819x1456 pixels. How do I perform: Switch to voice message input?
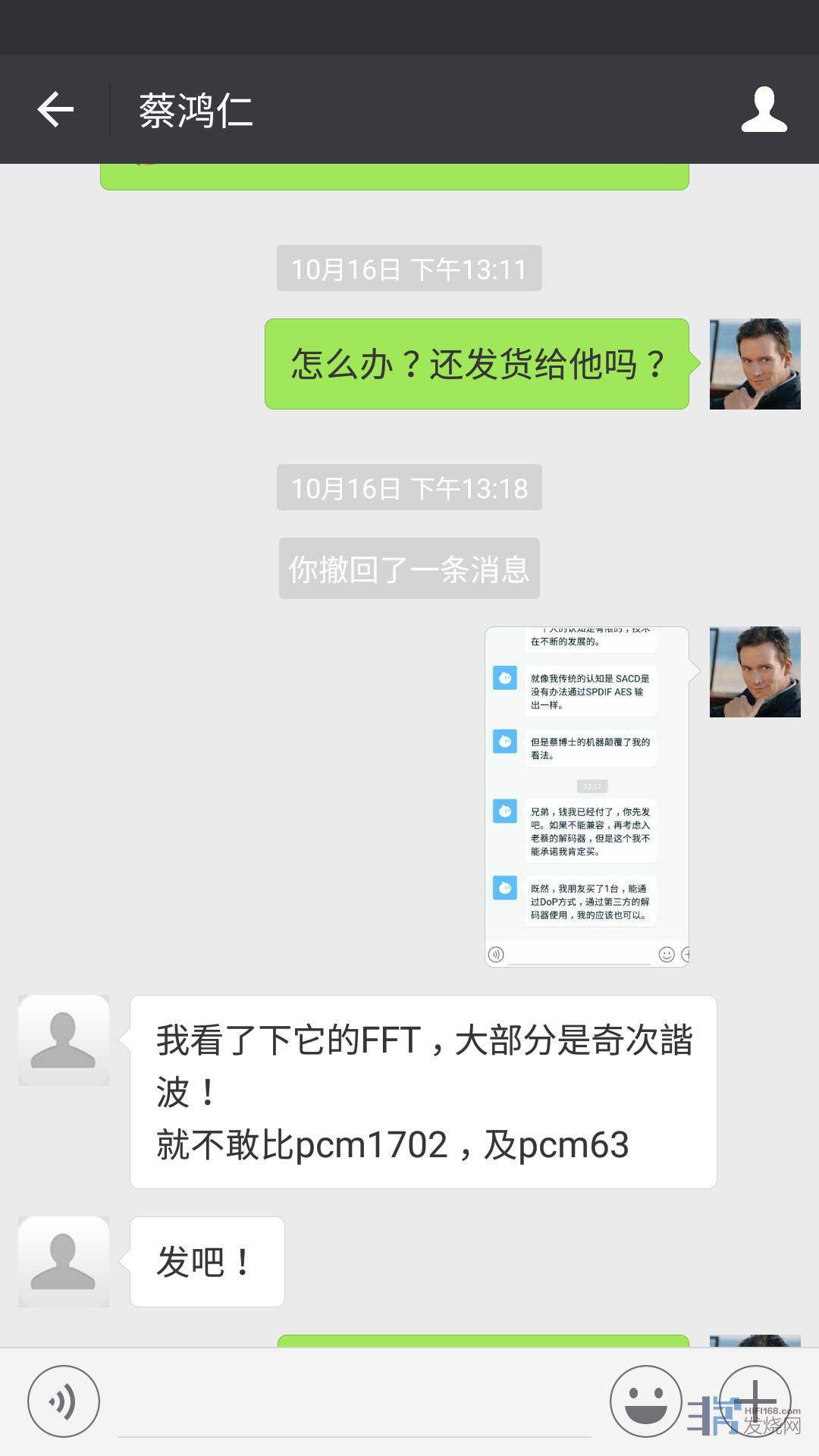pos(64,1401)
